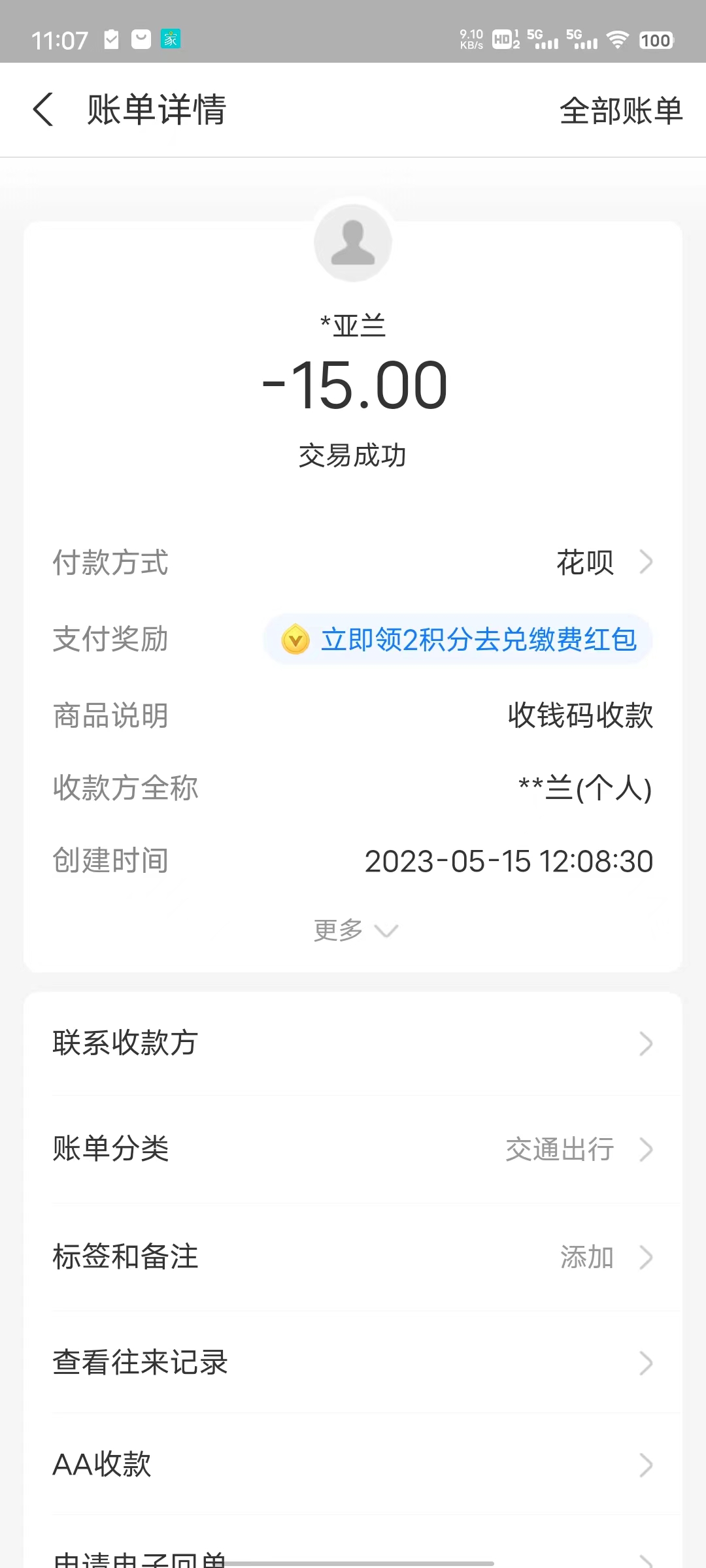Open 联系收款方

(x=353, y=1043)
